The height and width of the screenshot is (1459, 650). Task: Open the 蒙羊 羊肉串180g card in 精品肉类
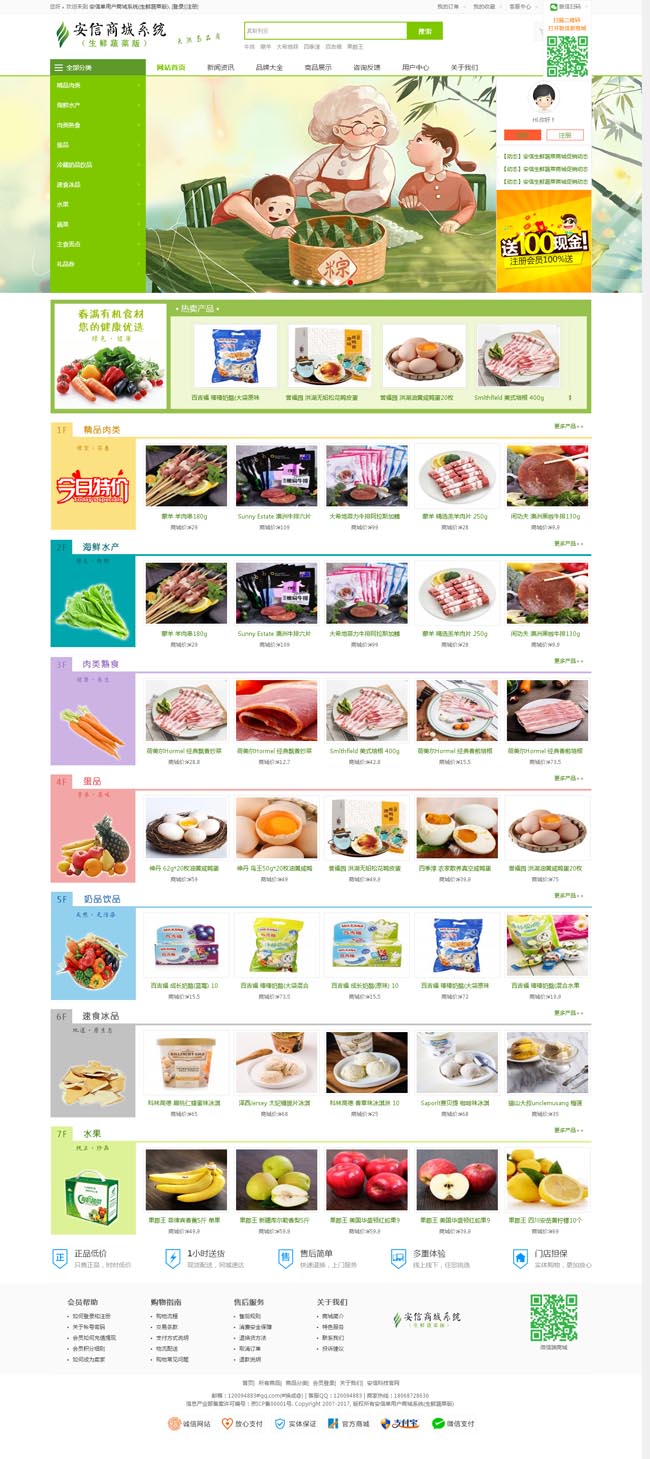tap(186, 482)
